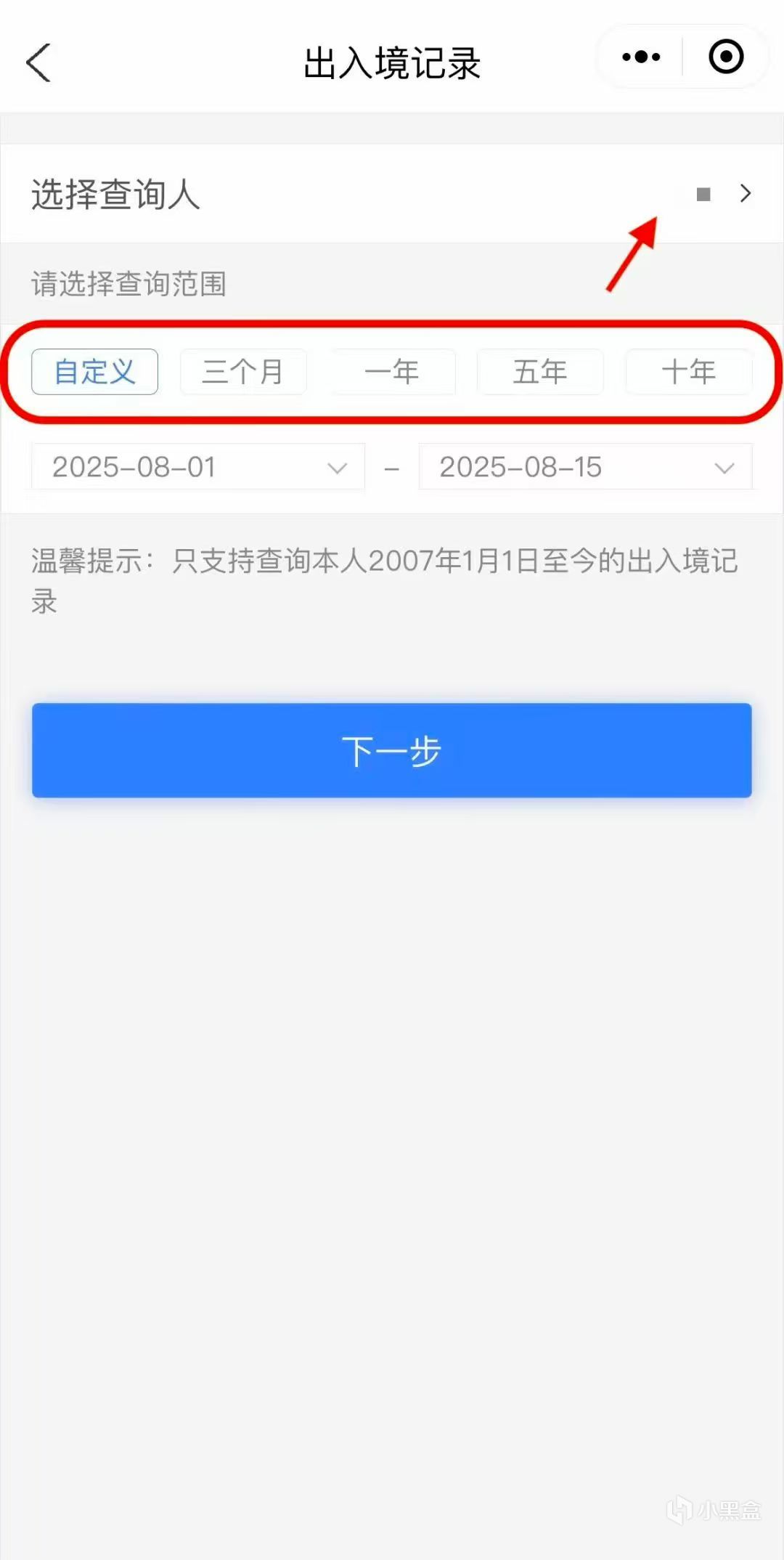Image resolution: width=784 pixels, height=1560 pixels.
Task: Choose the 三个月 query range
Action: (243, 372)
